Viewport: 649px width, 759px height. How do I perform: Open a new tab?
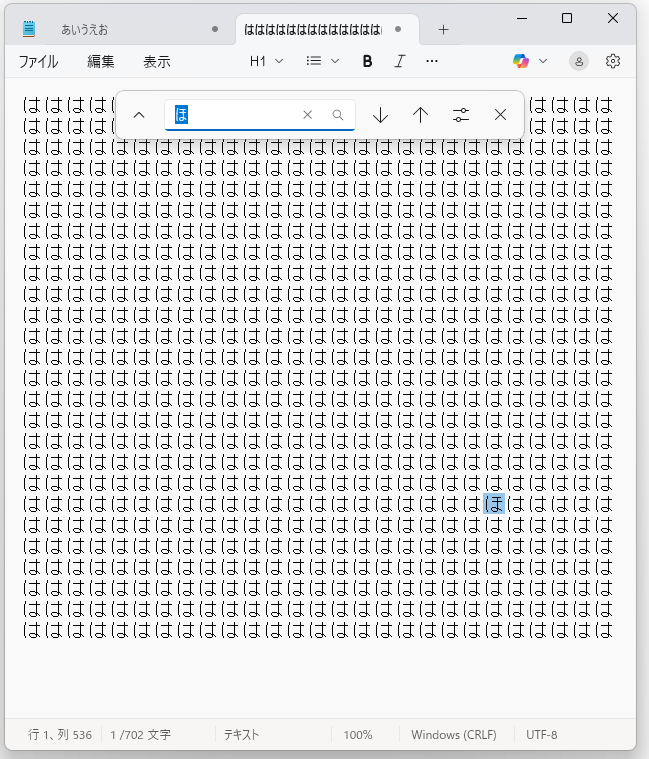pyautogui.click(x=444, y=30)
